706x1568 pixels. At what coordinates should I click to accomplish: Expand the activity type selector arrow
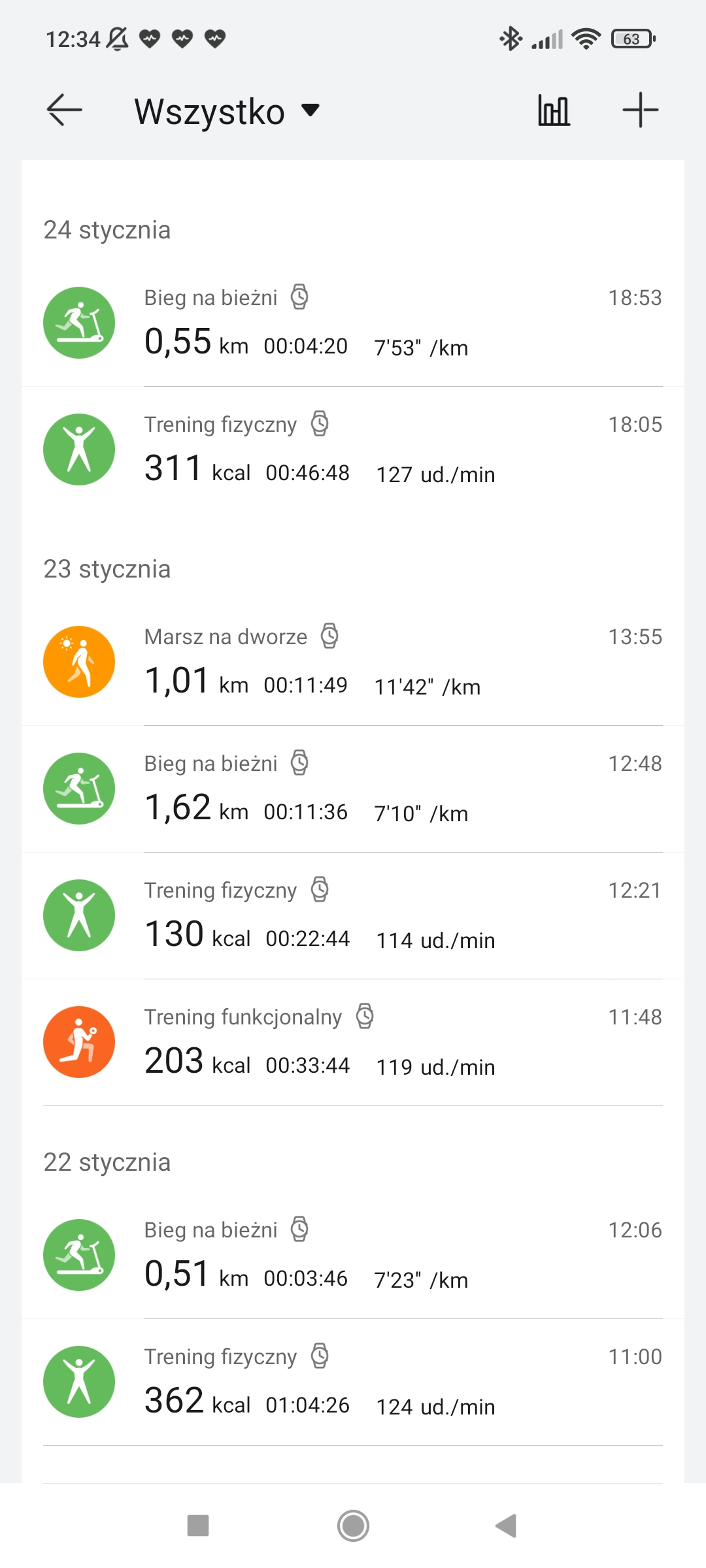click(x=311, y=111)
